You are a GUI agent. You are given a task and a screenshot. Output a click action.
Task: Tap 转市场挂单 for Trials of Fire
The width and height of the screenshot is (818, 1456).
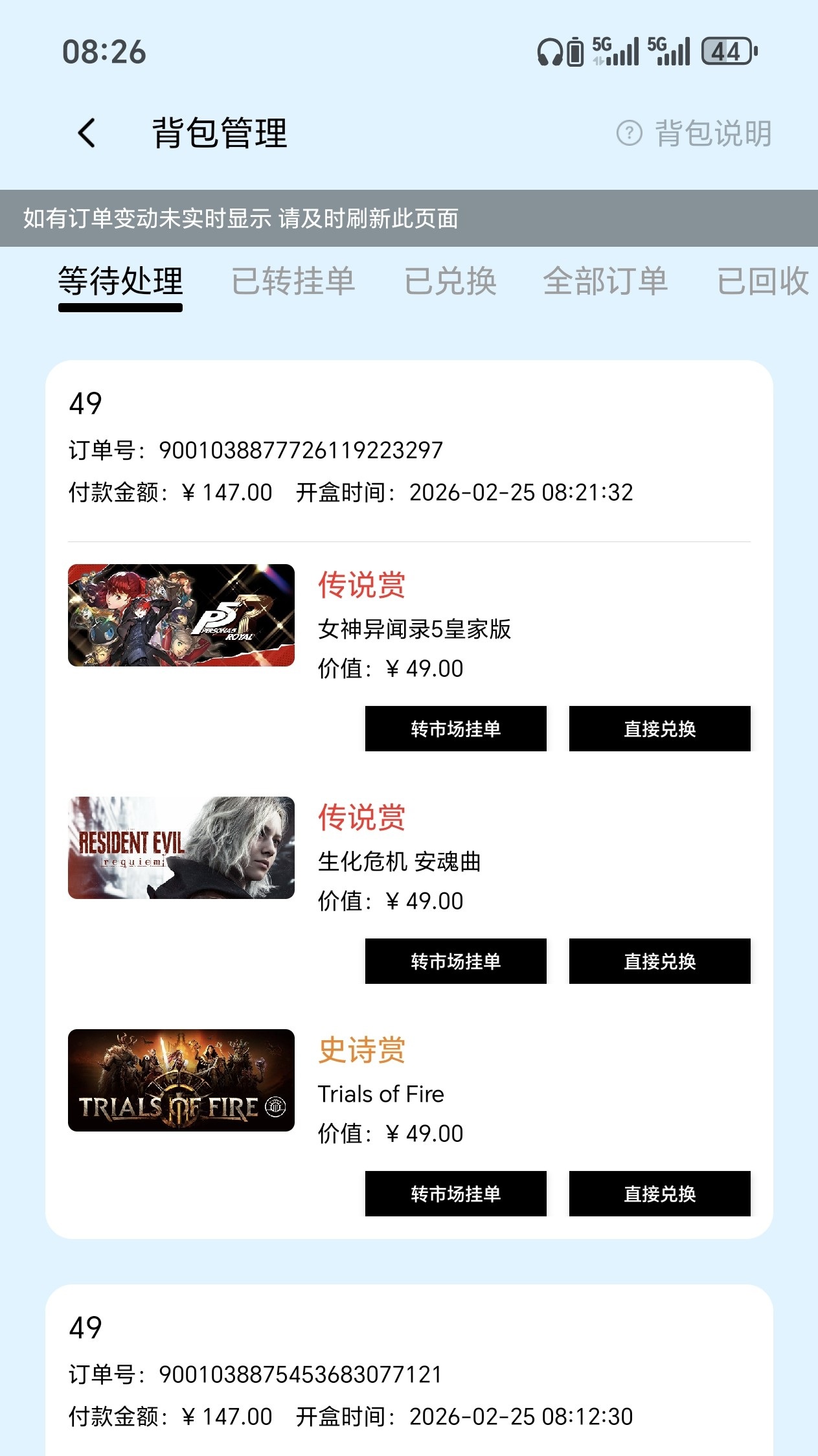pos(455,1194)
